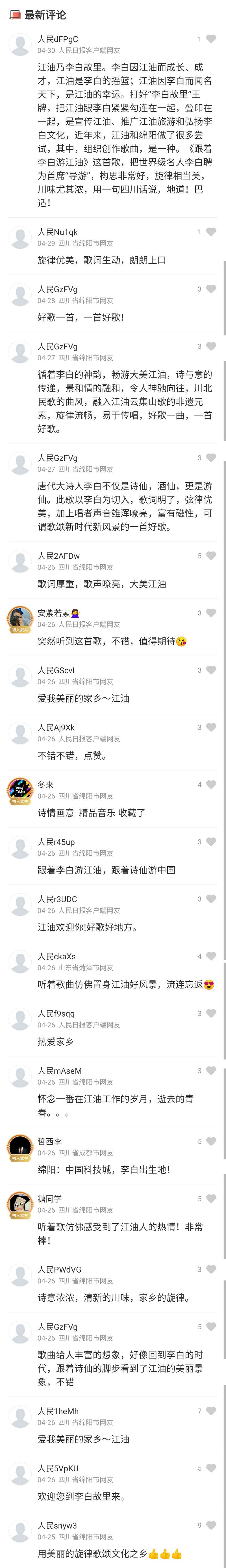This screenshot has width=226, height=1568.
Task: Like the comment from 人民GScvI
Action: coord(211,670)
